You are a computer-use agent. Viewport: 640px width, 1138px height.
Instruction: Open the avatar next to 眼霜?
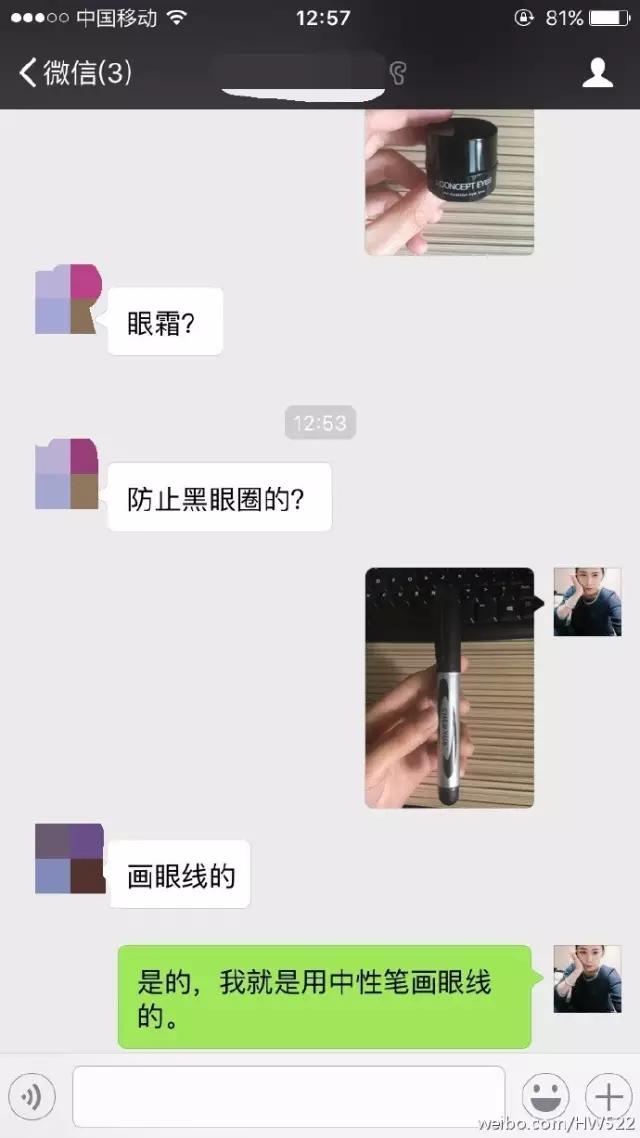click(66, 299)
